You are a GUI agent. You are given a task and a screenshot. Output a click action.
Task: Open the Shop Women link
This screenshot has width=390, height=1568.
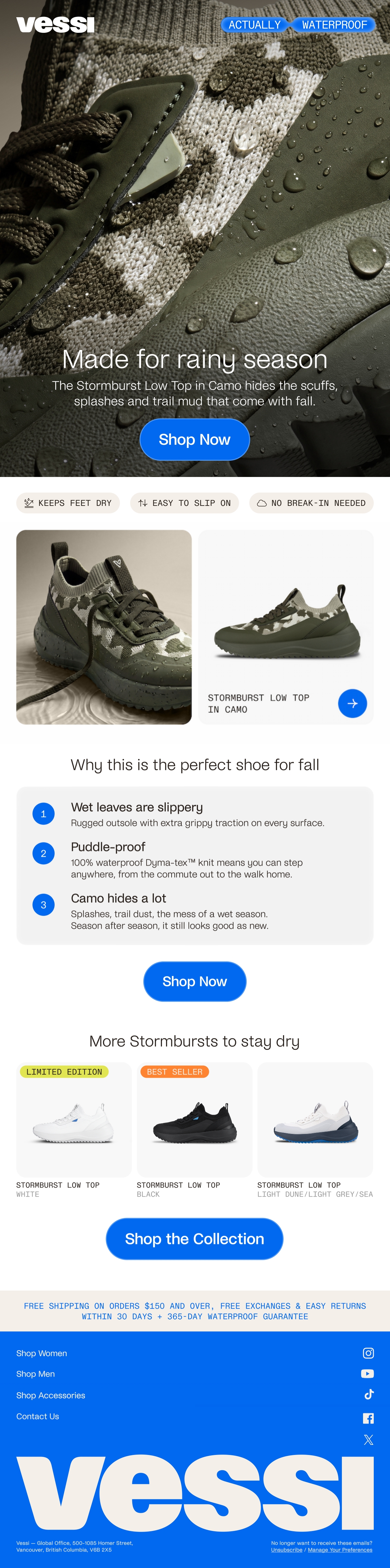[x=41, y=1353]
